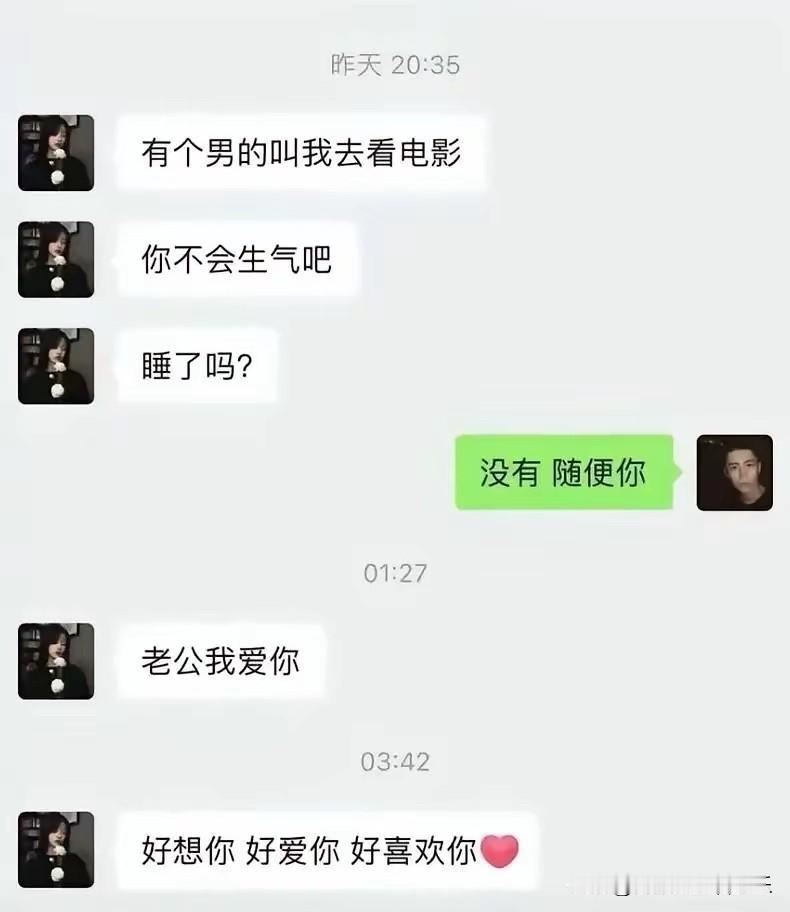Click the avatar beside the last heart message
The width and height of the screenshot is (790, 912).
(56, 851)
